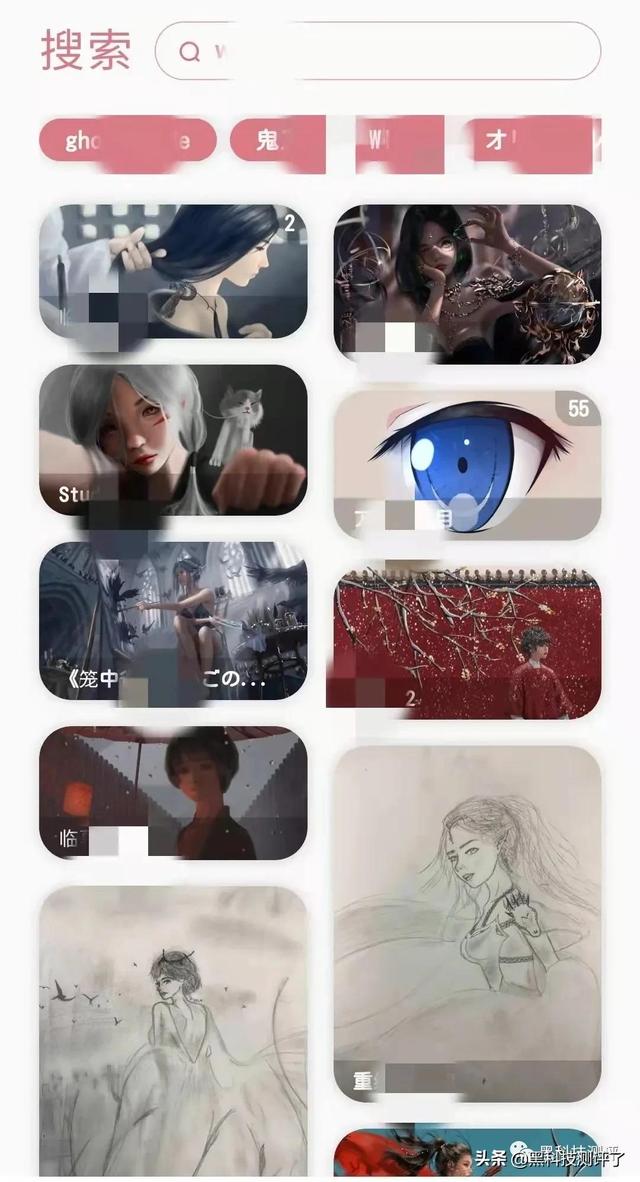Select the chip starting with "gho"
The image size is (640, 1182).
pos(127,140)
